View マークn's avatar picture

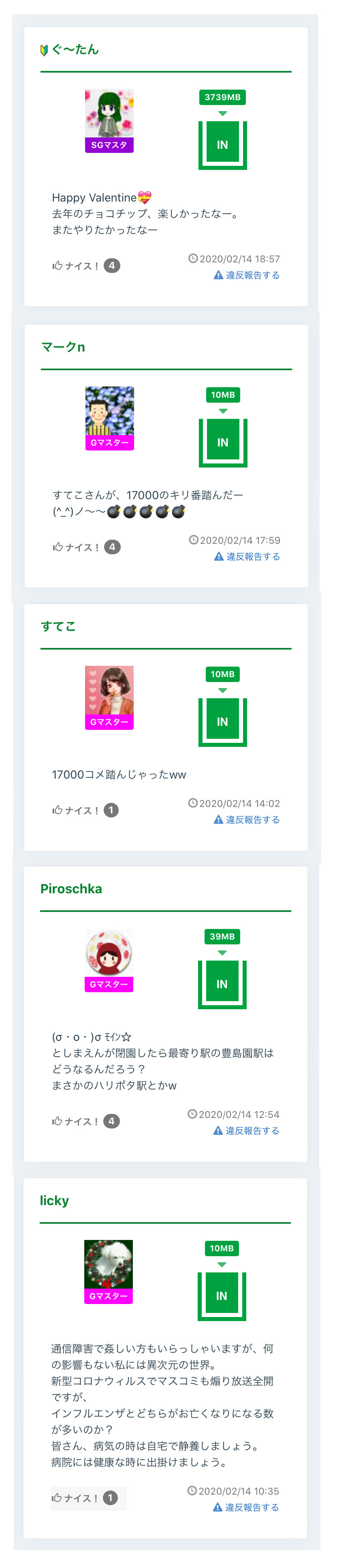point(109,412)
